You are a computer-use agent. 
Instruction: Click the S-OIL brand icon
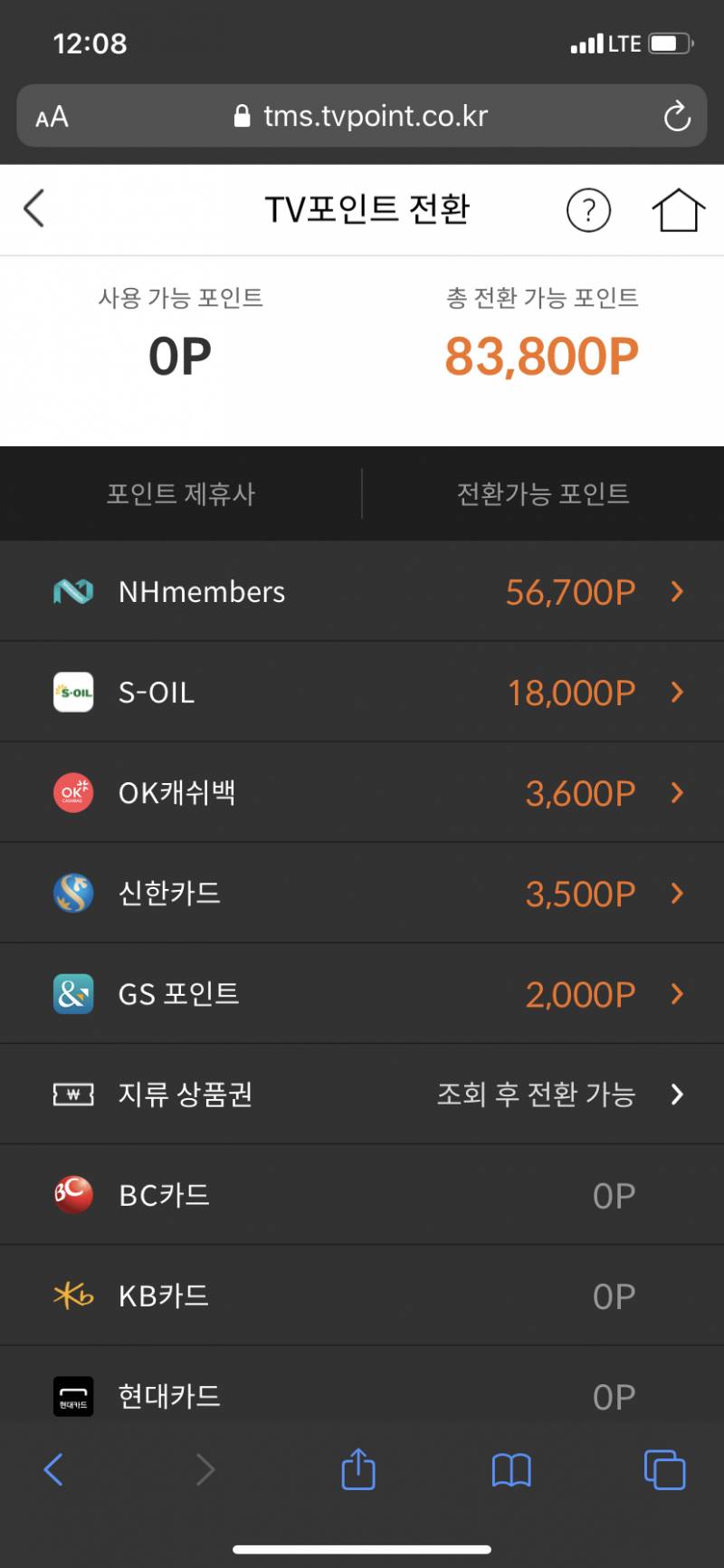[x=73, y=693]
